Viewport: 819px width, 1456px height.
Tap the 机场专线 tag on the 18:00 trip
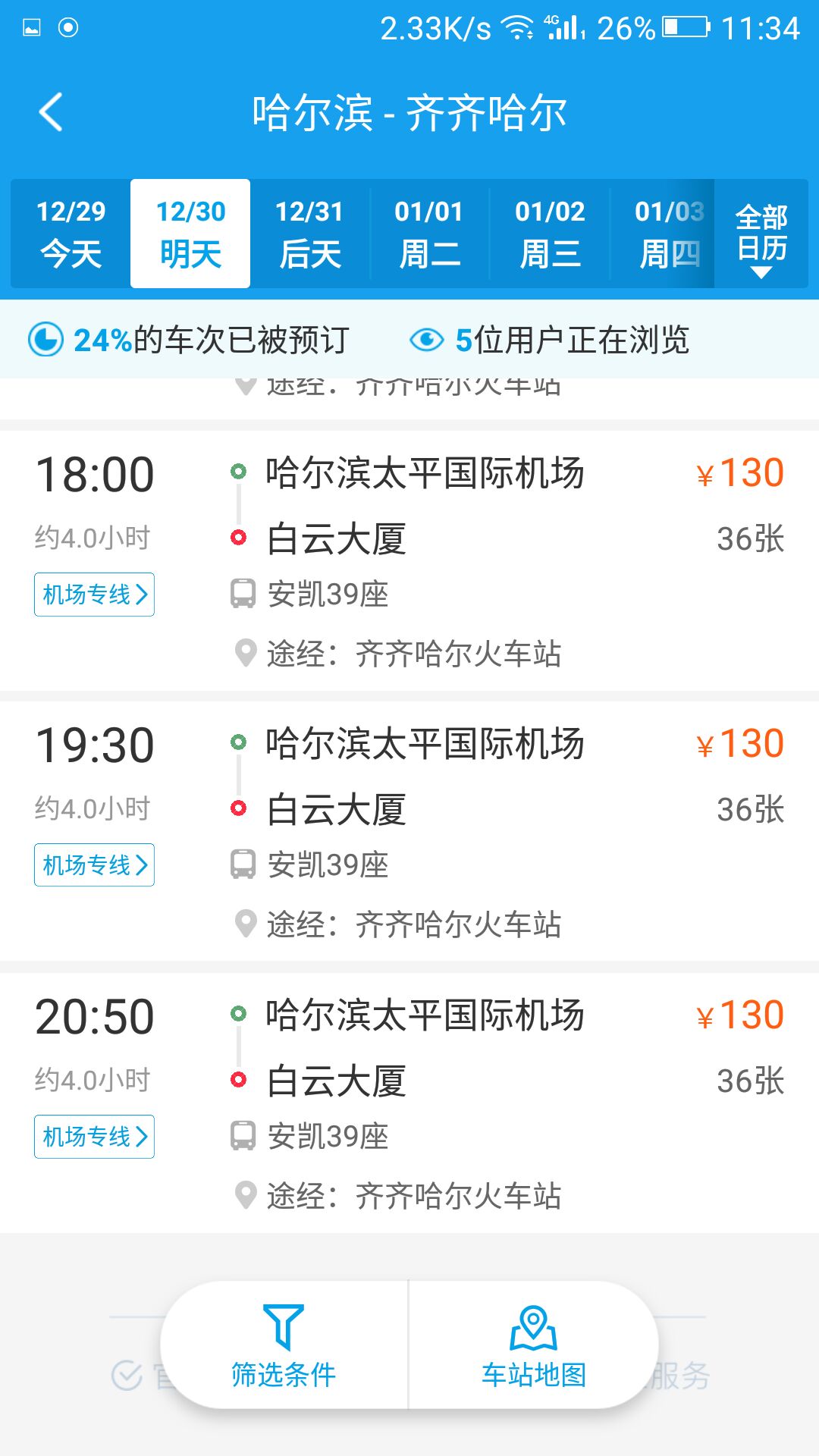tap(94, 595)
